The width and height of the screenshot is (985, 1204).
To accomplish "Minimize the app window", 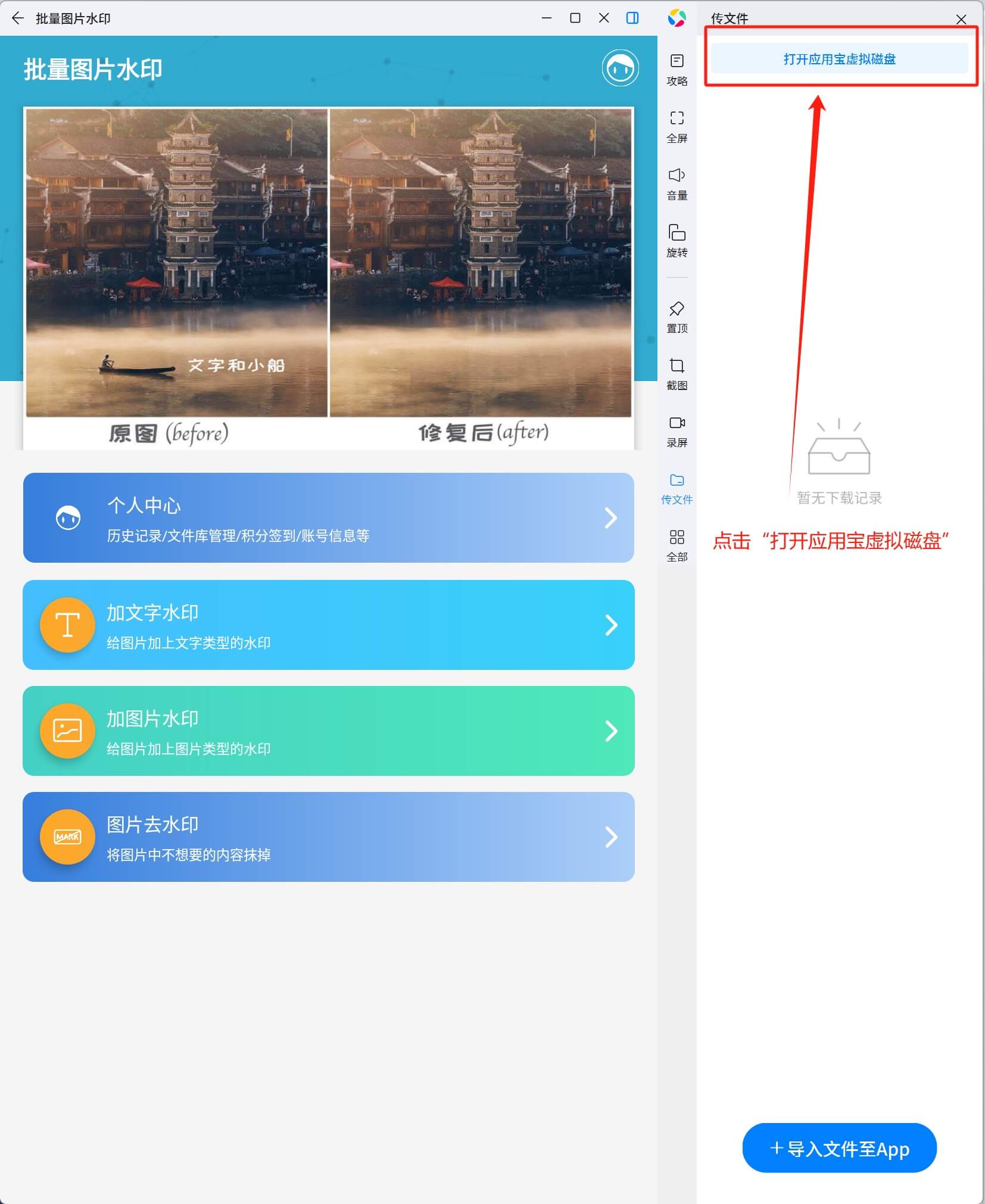I will pos(546,18).
